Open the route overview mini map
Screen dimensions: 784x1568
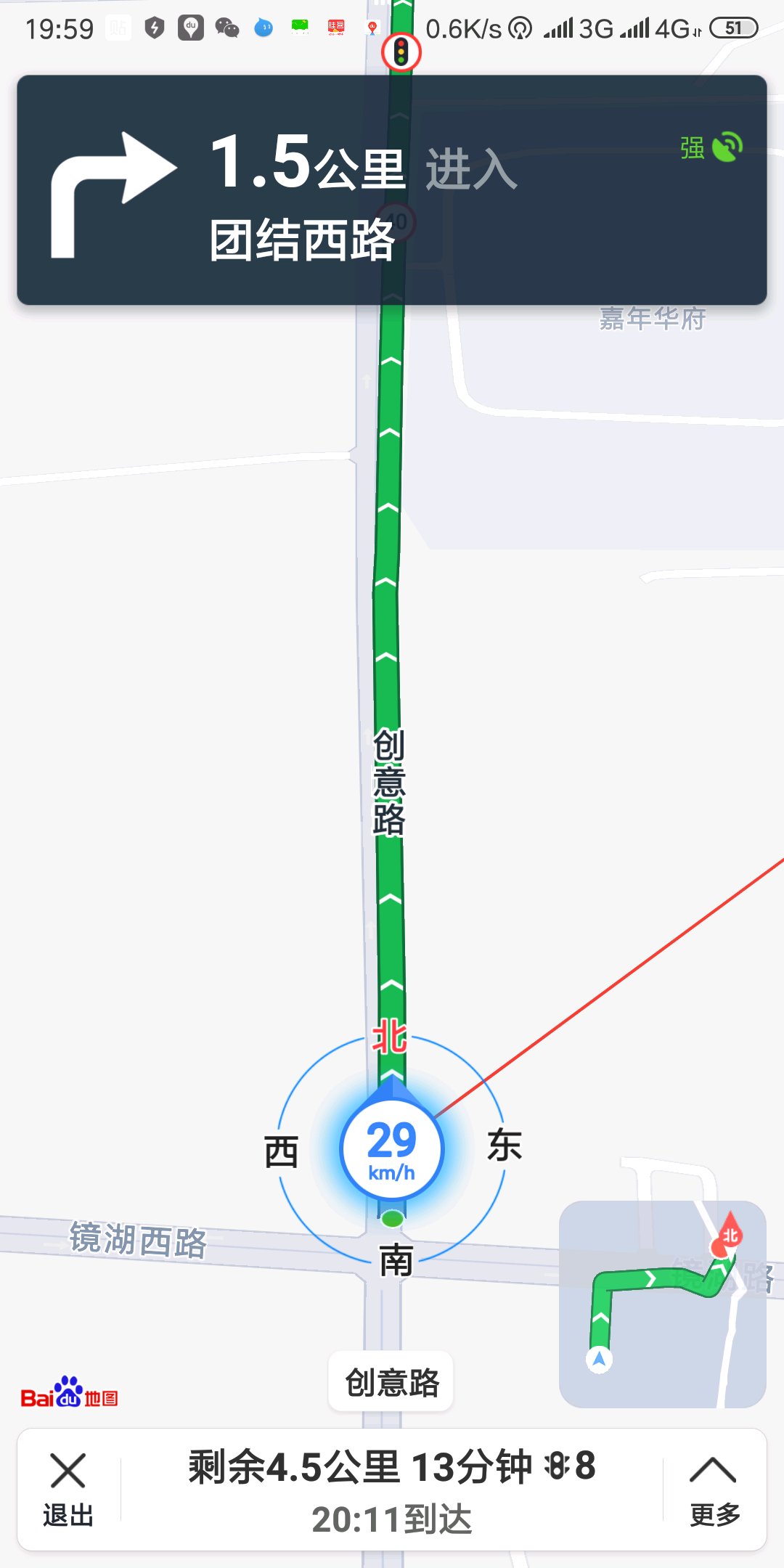[662, 1304]
